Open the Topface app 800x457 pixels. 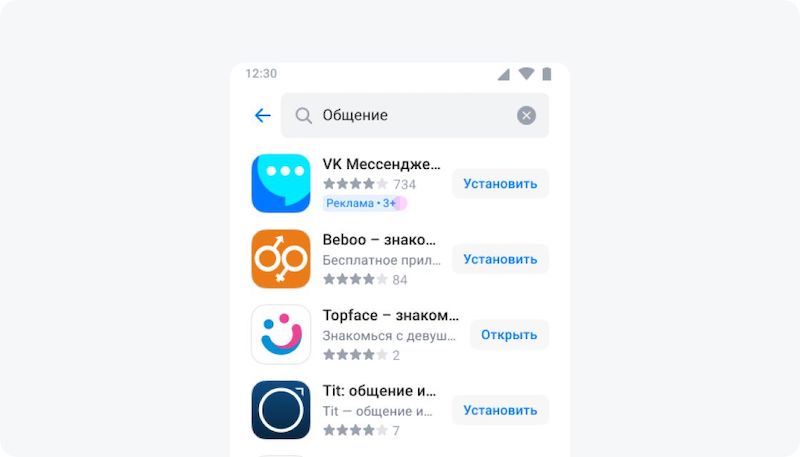coord(510,334)
